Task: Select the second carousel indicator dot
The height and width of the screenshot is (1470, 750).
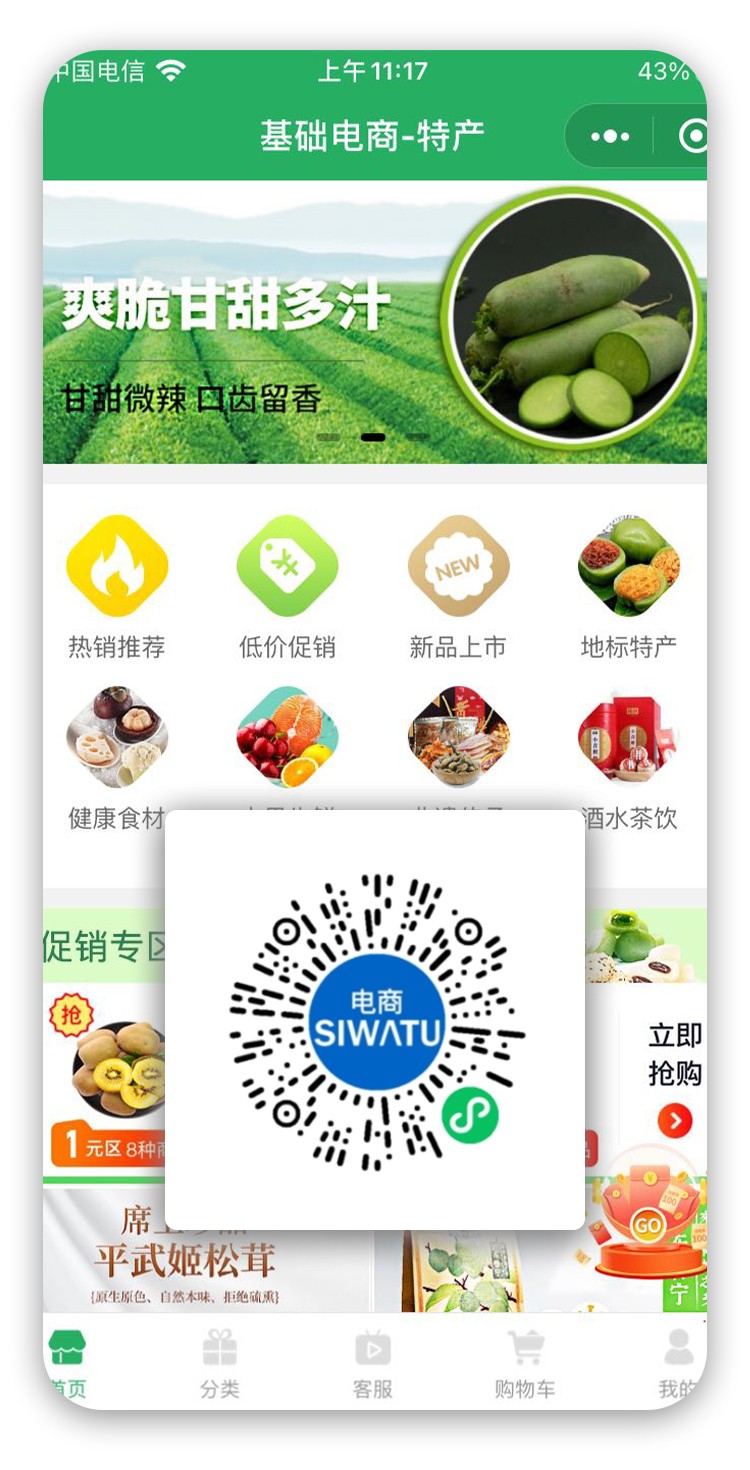Action: point(371,435)
